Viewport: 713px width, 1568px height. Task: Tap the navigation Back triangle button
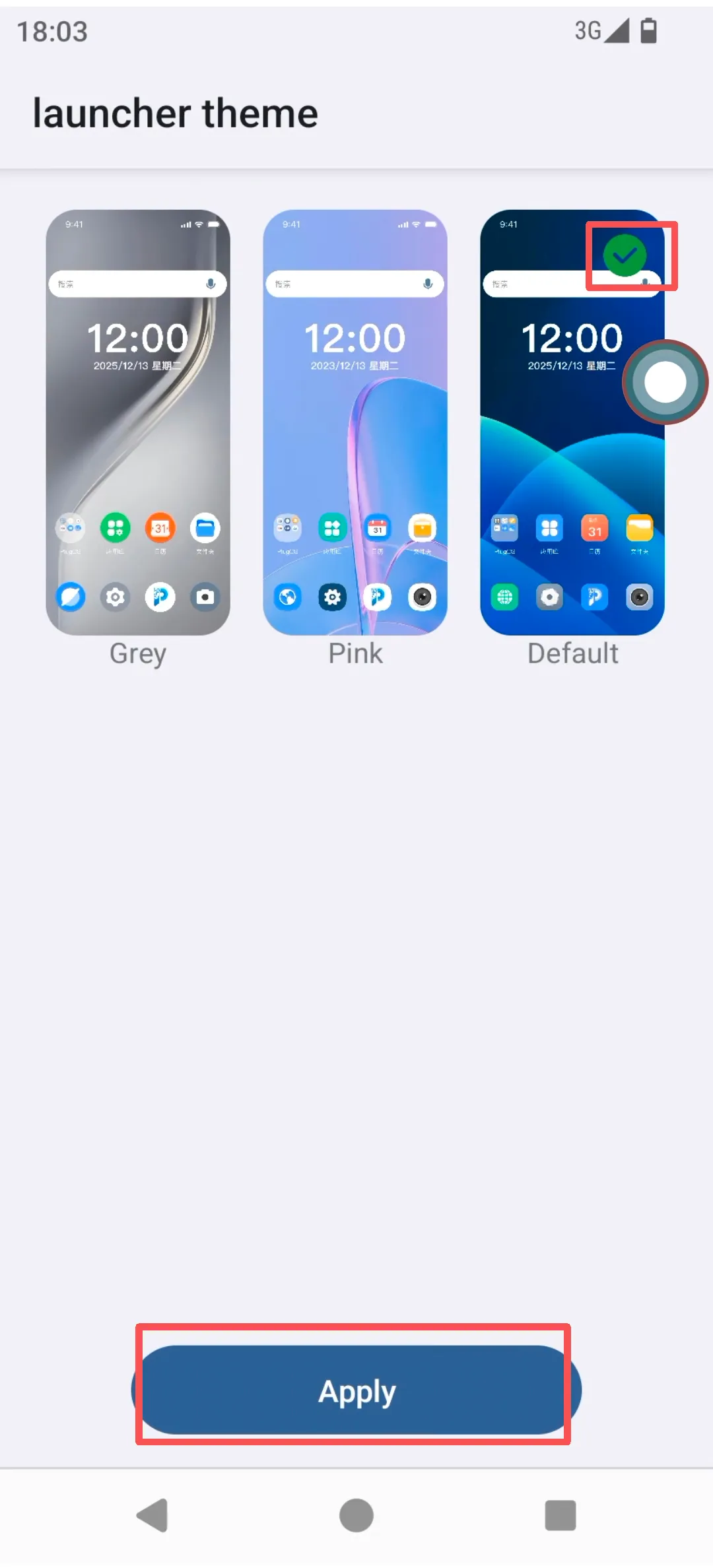click(153, 1515)
